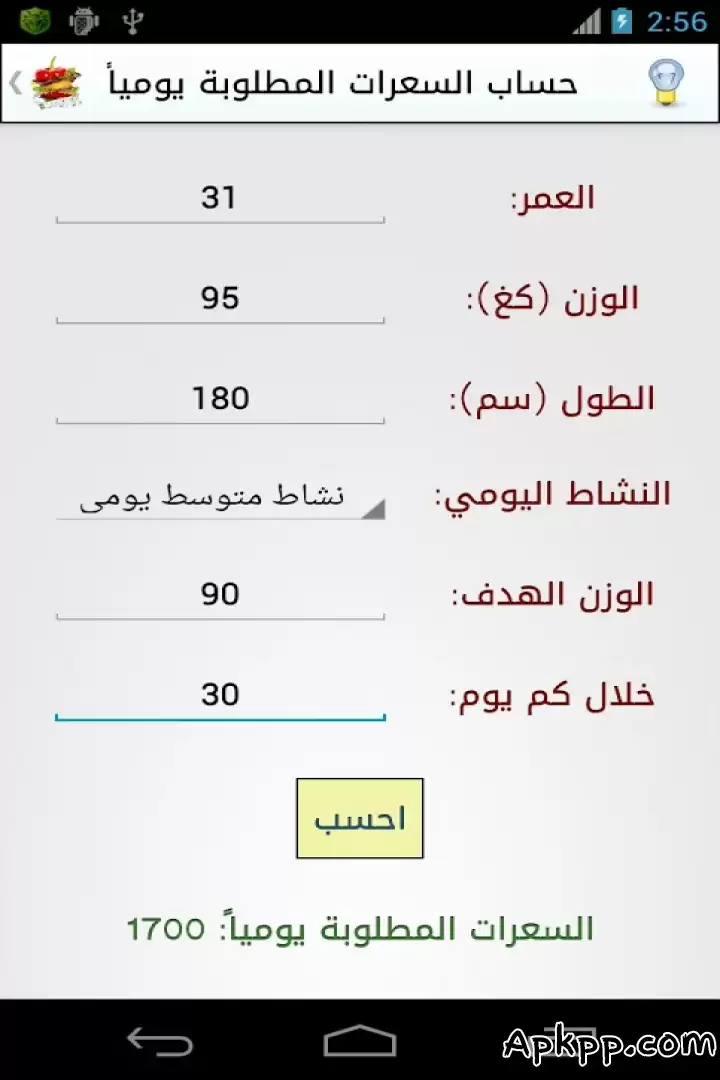Select the days field showing 30
The height and width of the screenshot is (1080, 720).
coord(220,695)
